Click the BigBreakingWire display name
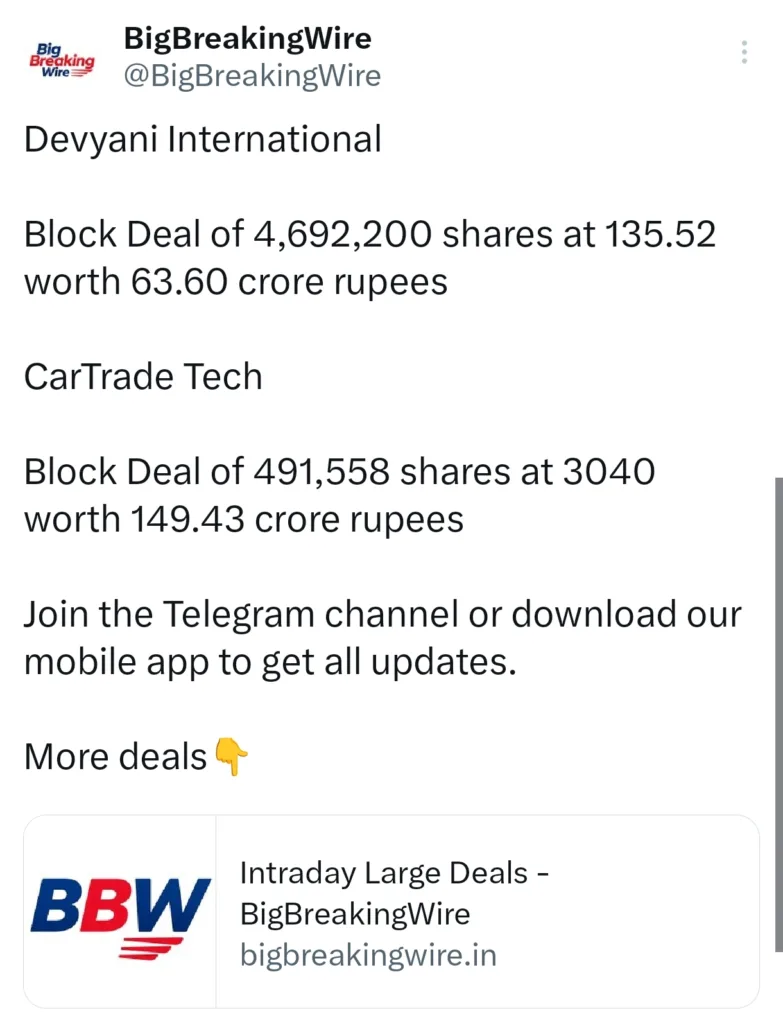The height and width of the screenshot is (1024, 783). point(247,39)
